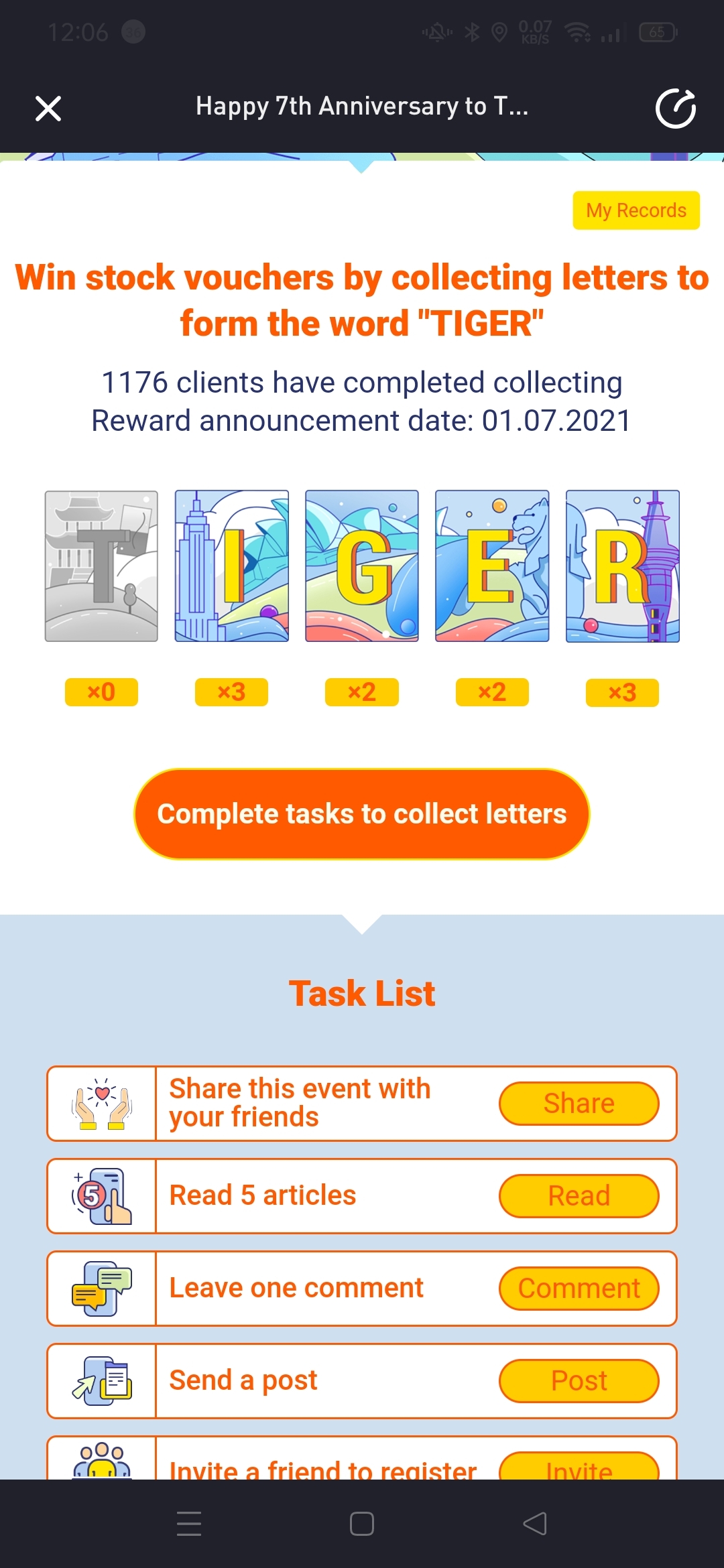Go back using the system back button
Viewport: 724px width, 1568px height.
[x=535, y=1524]
